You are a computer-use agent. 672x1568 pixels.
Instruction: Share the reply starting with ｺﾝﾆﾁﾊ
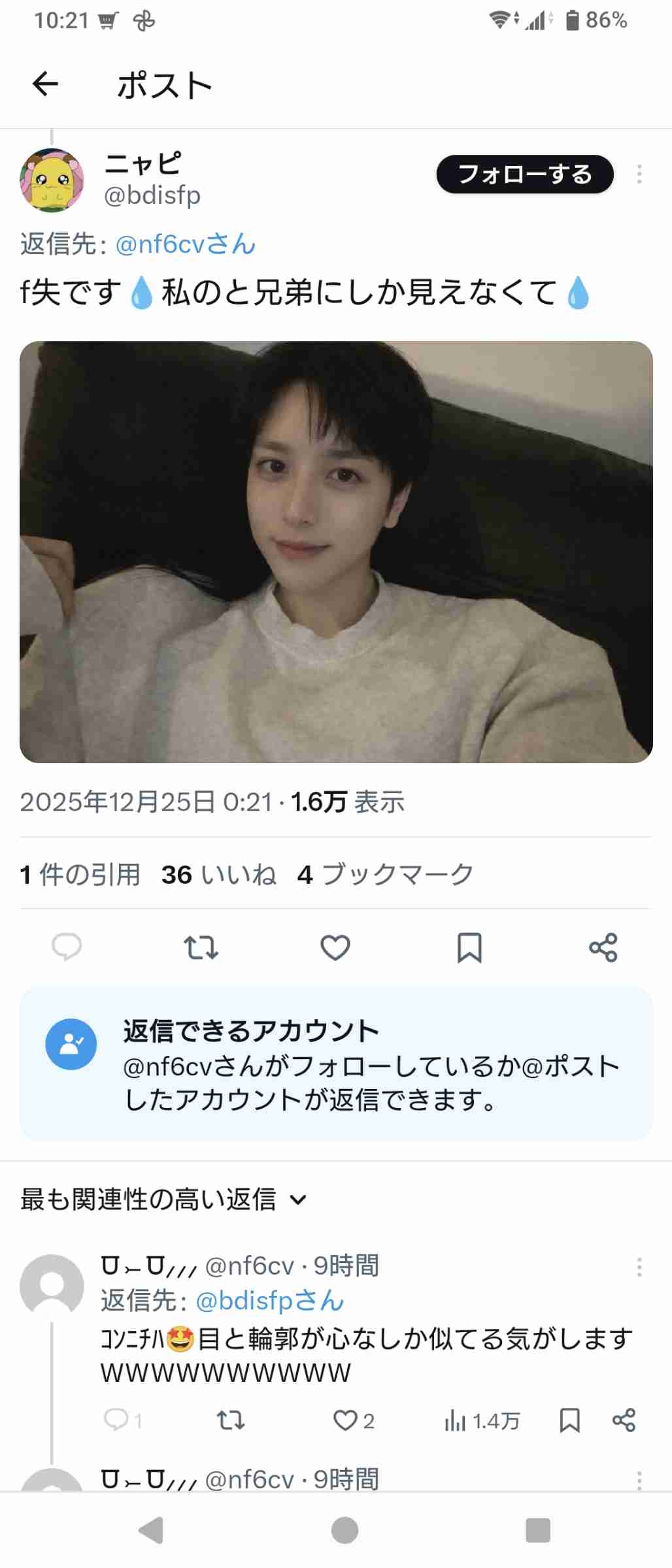(x=624, y=1420)
